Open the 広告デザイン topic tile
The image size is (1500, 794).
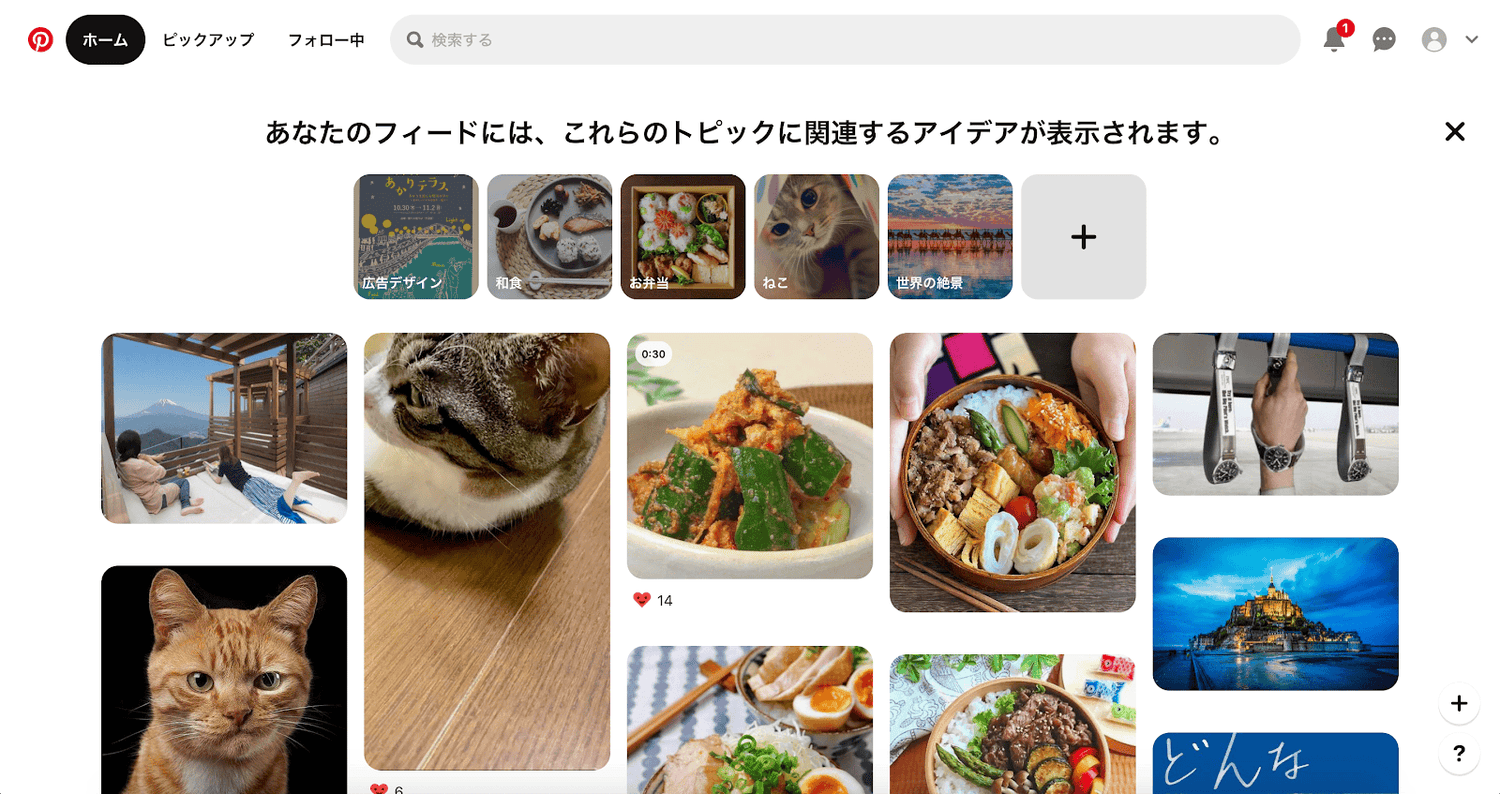pos(416,237)
